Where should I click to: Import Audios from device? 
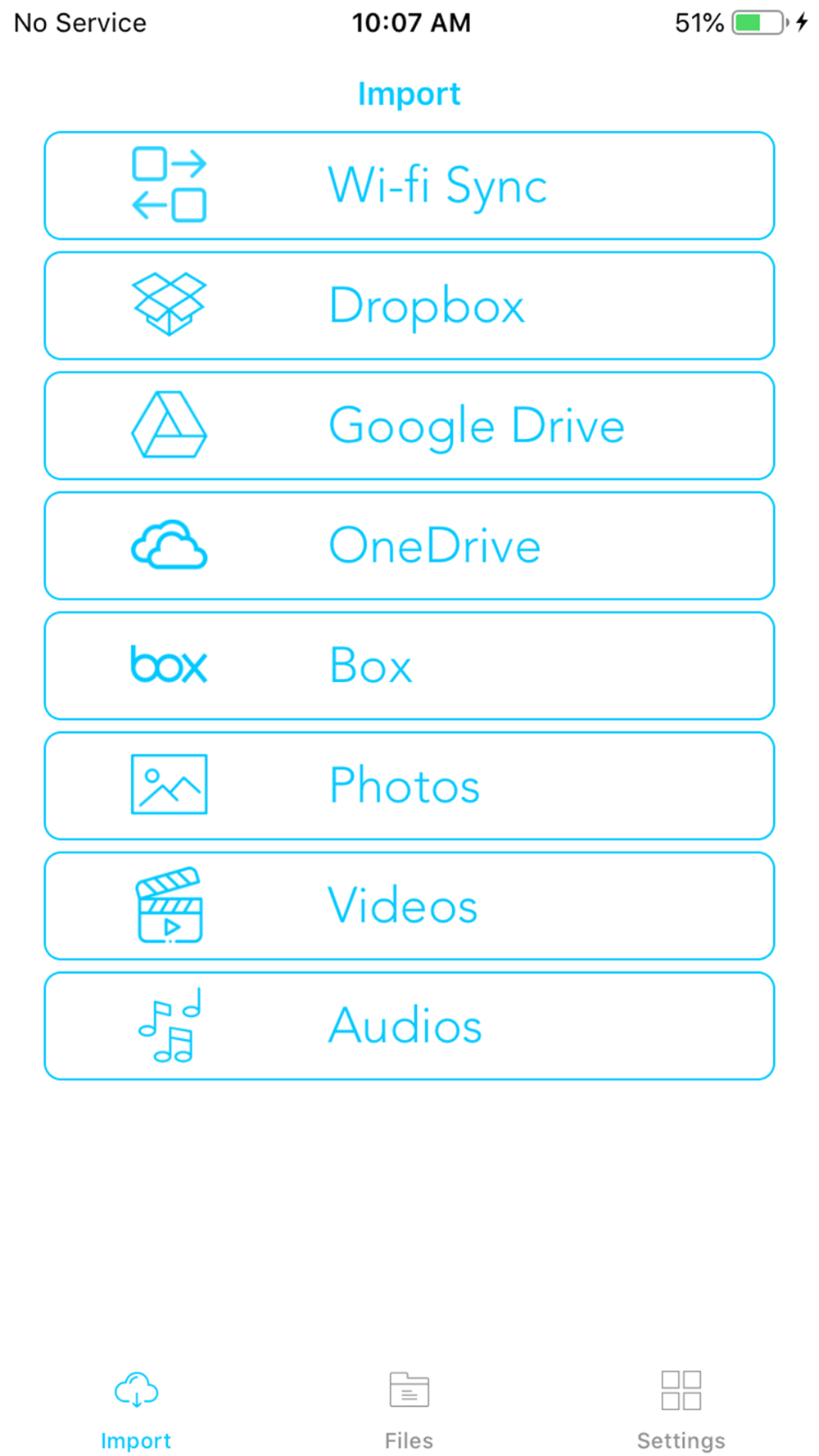pyautogui.click(x=409, y=1026)
